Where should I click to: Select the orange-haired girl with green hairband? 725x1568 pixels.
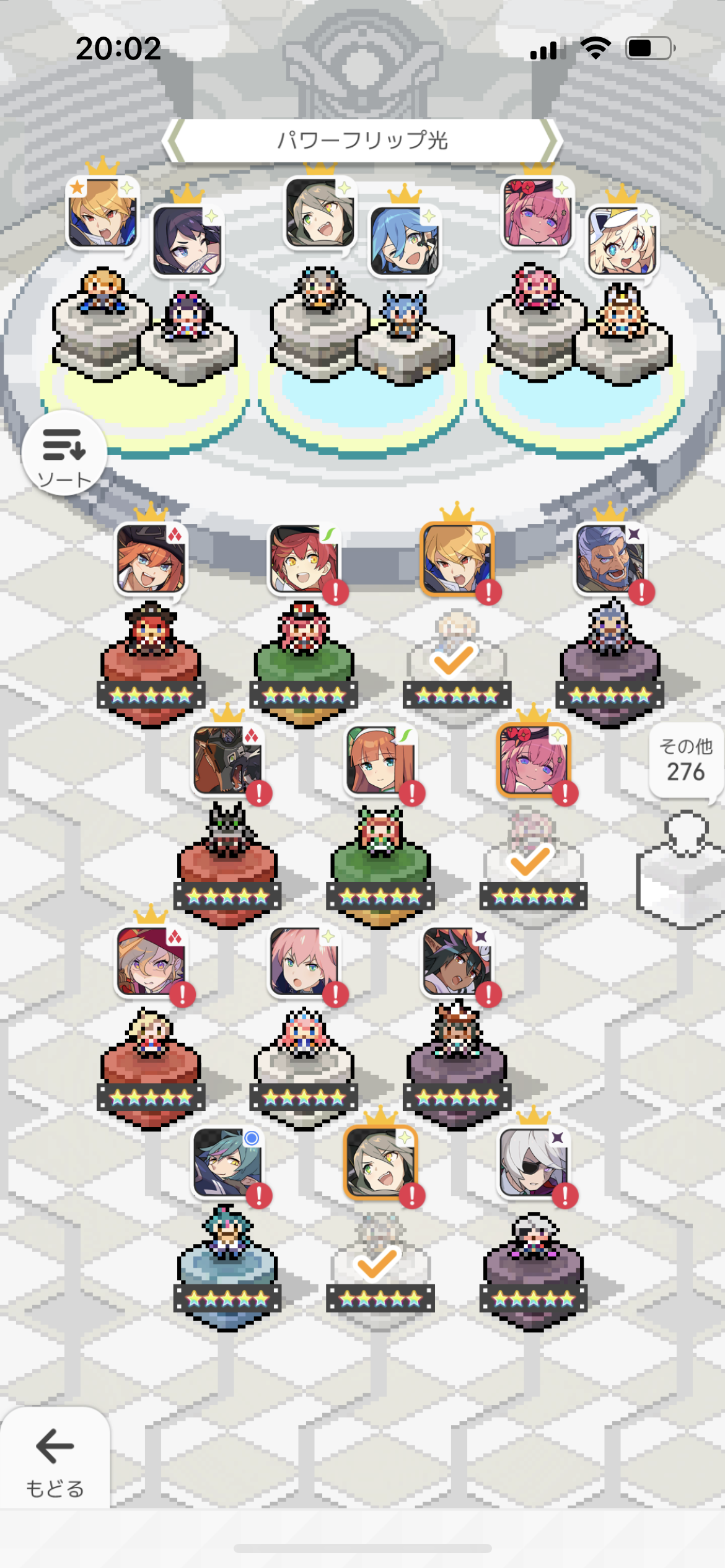coord(380,760)
